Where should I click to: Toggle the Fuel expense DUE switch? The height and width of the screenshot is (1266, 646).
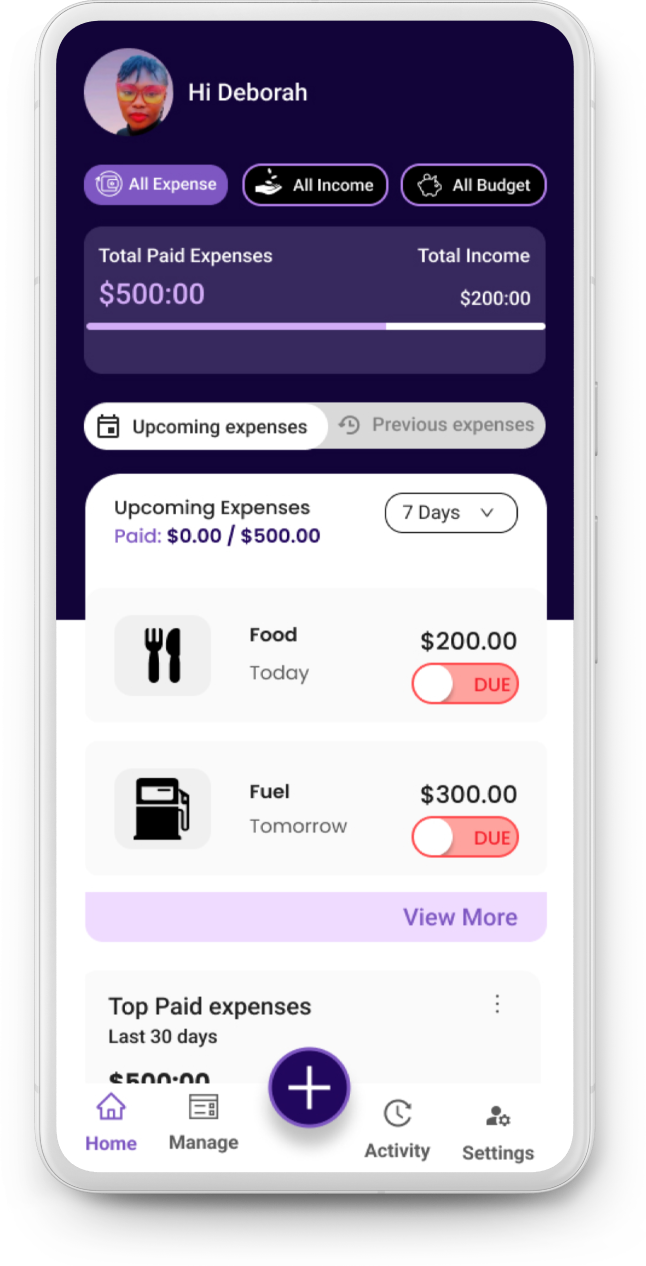click(x=465, y=838)
